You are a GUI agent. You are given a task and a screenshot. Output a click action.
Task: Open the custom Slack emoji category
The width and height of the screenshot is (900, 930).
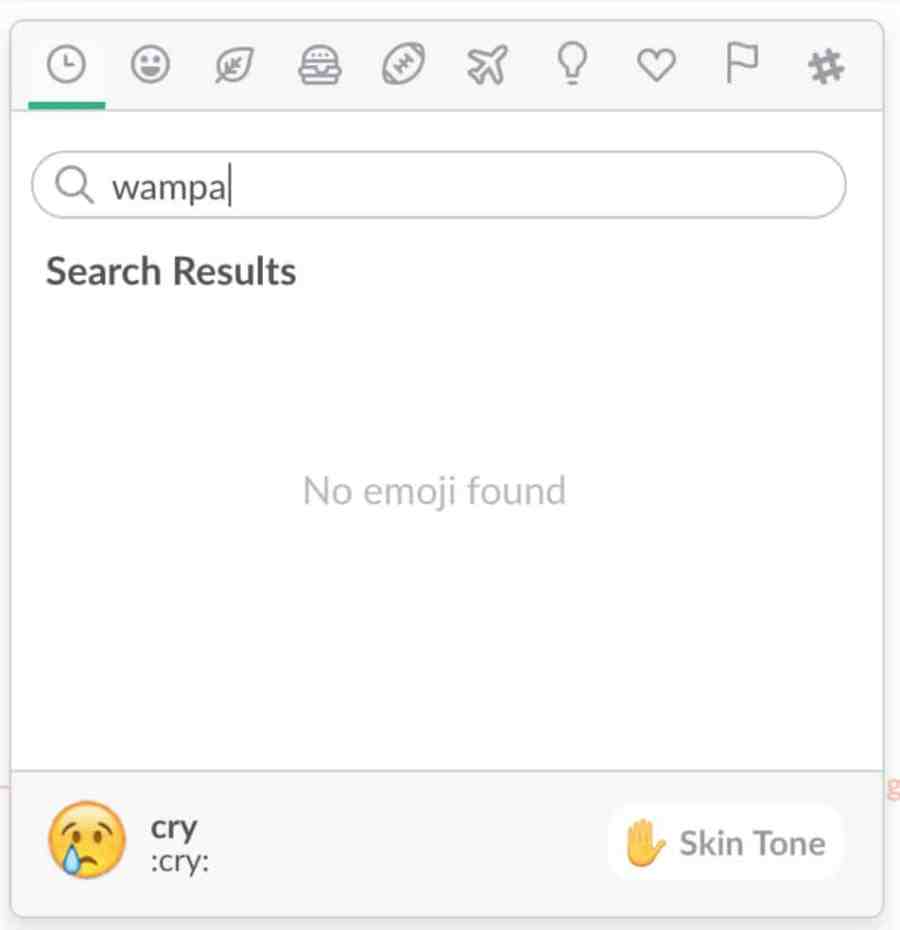pyautogui.click(x=825, y=67)
